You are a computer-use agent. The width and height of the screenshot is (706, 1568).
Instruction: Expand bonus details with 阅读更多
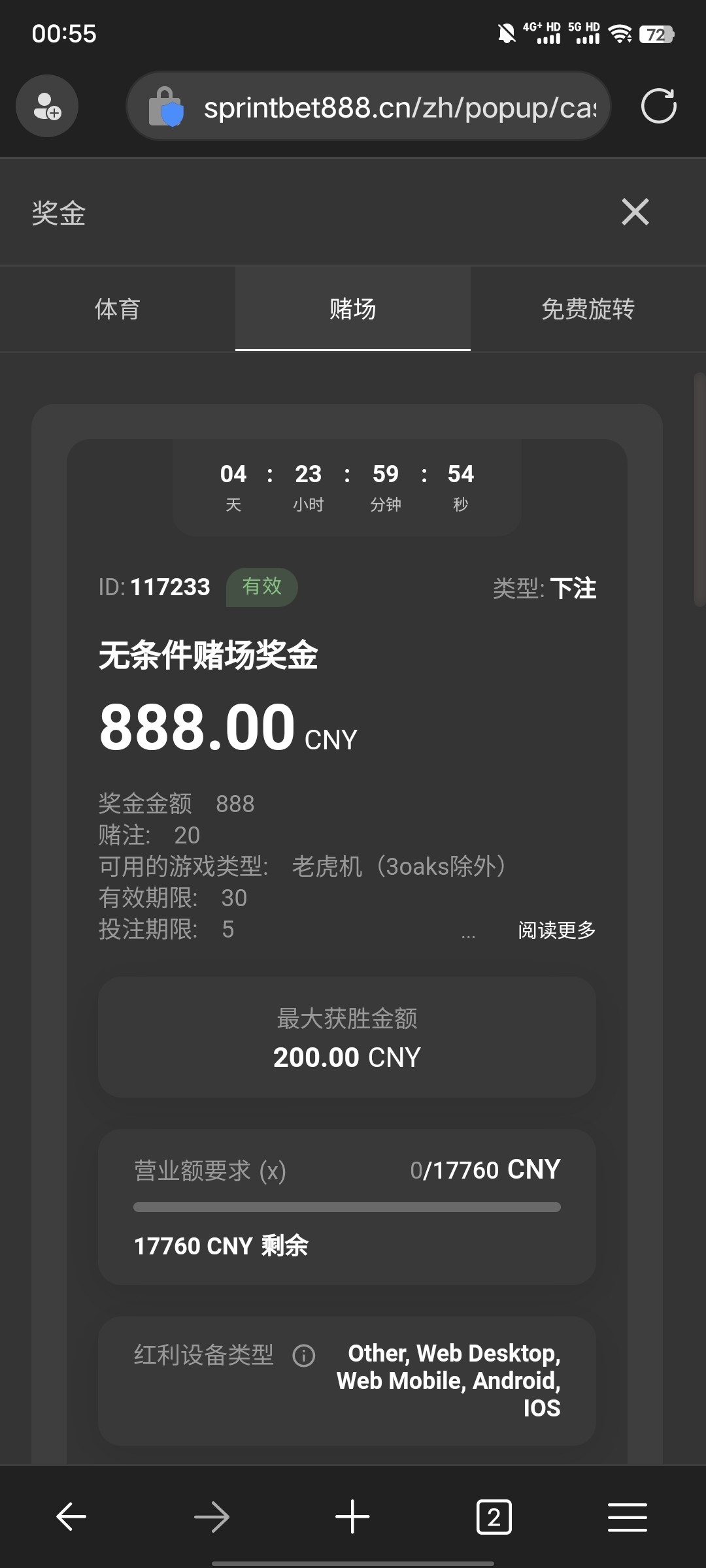coord(556,930)
